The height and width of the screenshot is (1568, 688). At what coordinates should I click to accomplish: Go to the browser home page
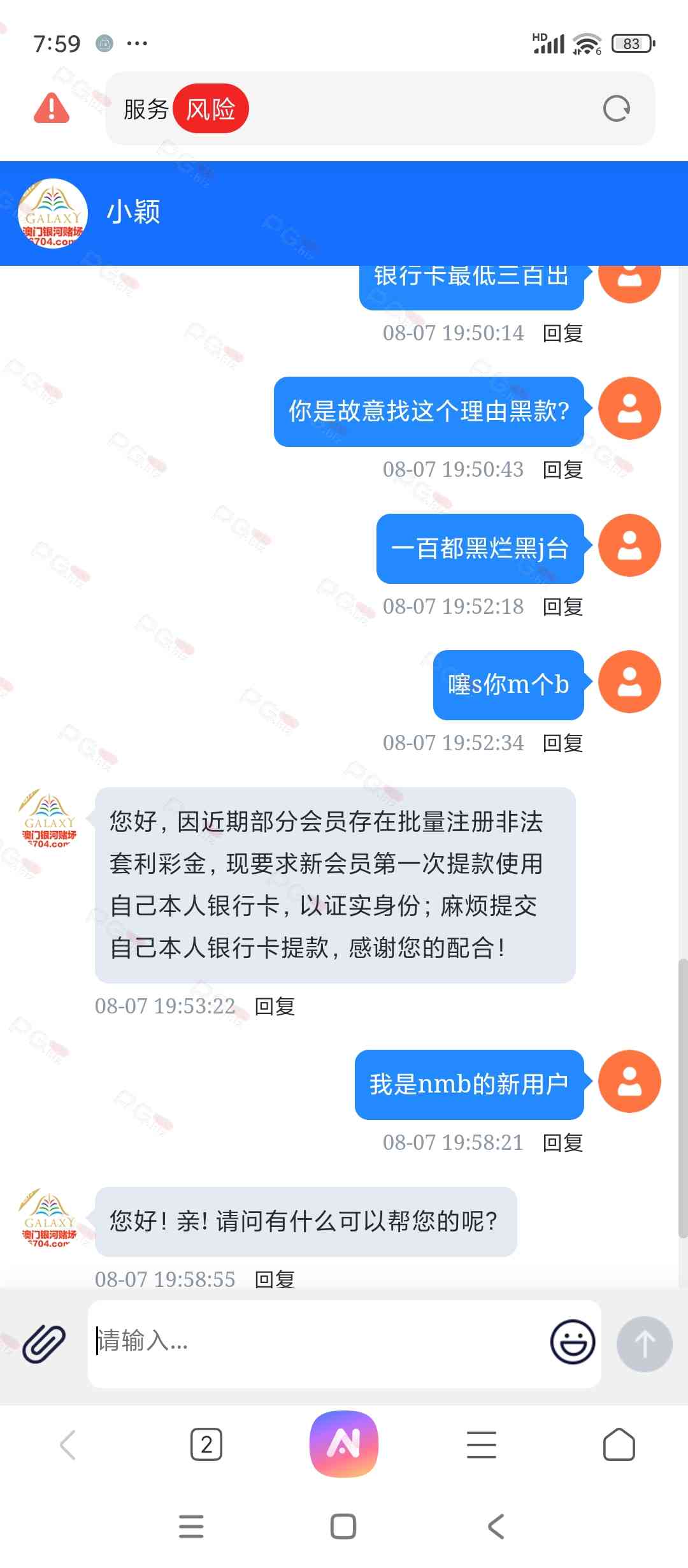[619, 1444]
